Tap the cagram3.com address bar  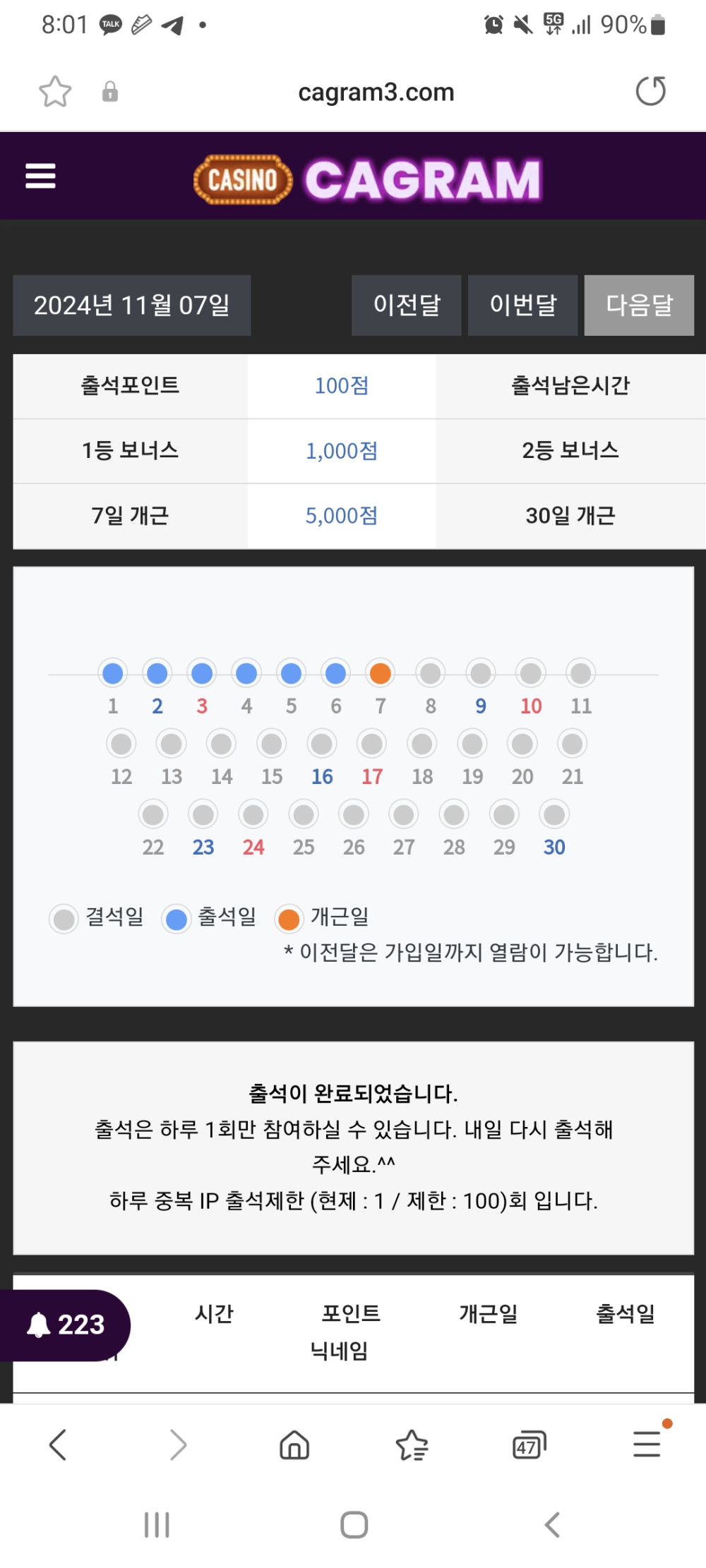tap(376, 92)
